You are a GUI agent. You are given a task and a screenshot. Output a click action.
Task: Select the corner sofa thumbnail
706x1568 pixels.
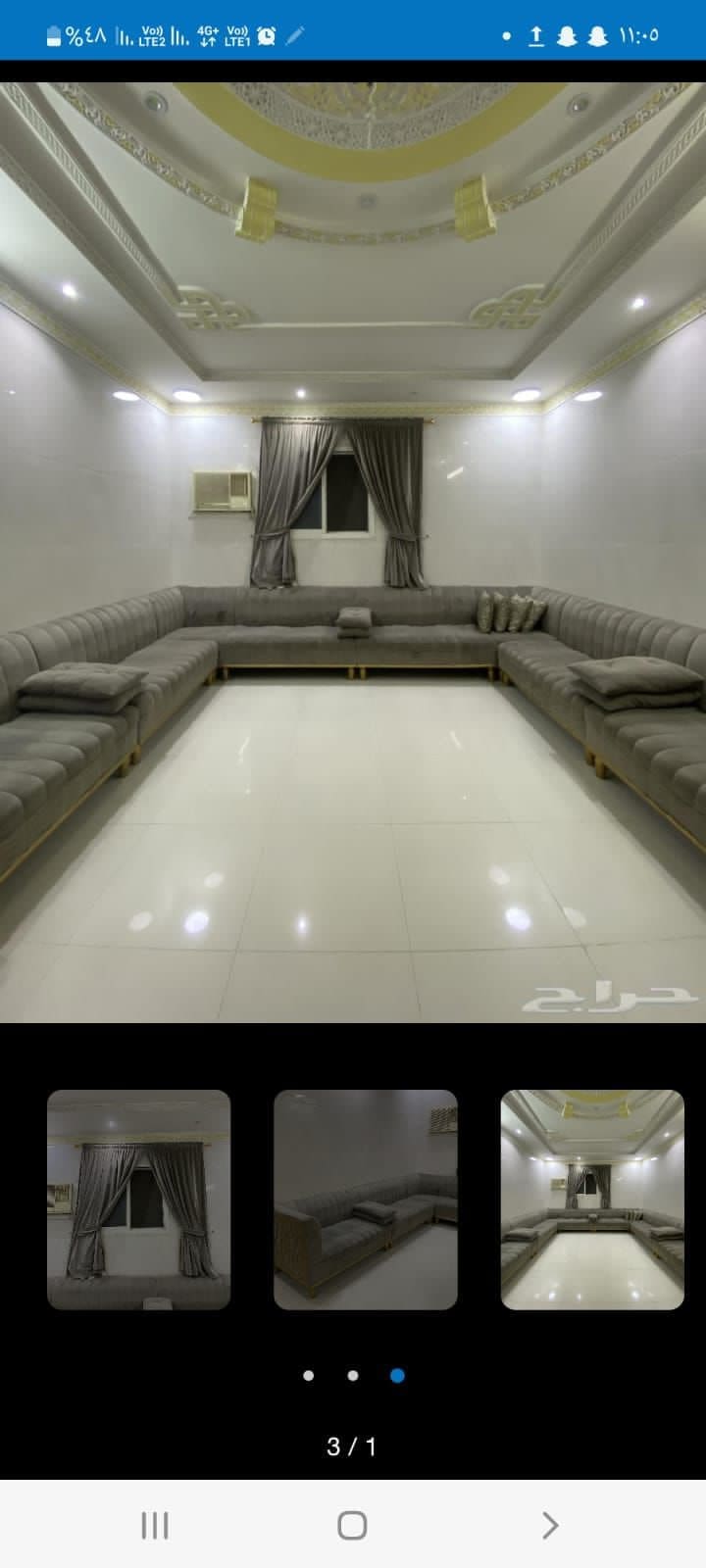click(366, 1200)
